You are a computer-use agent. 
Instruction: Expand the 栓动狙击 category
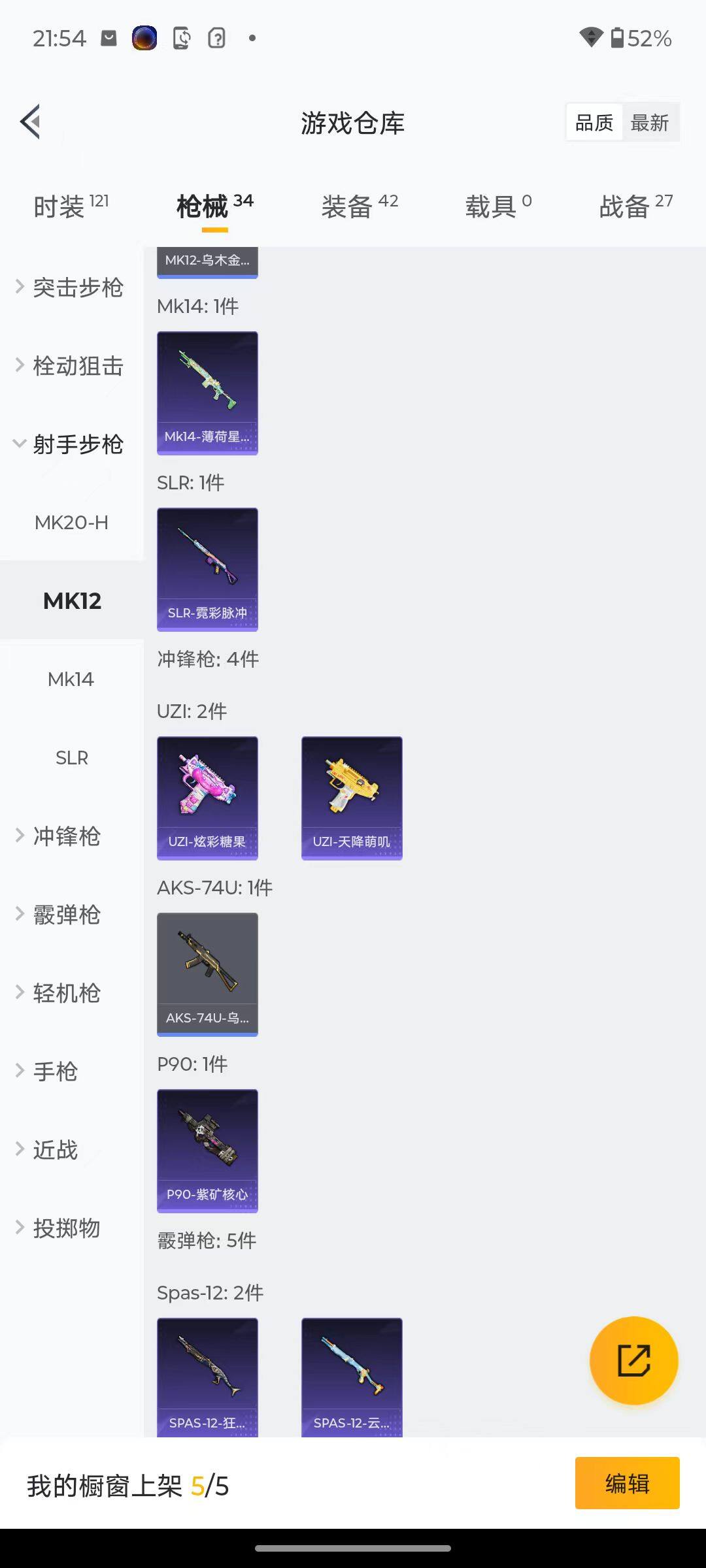(x=71, y=366)
